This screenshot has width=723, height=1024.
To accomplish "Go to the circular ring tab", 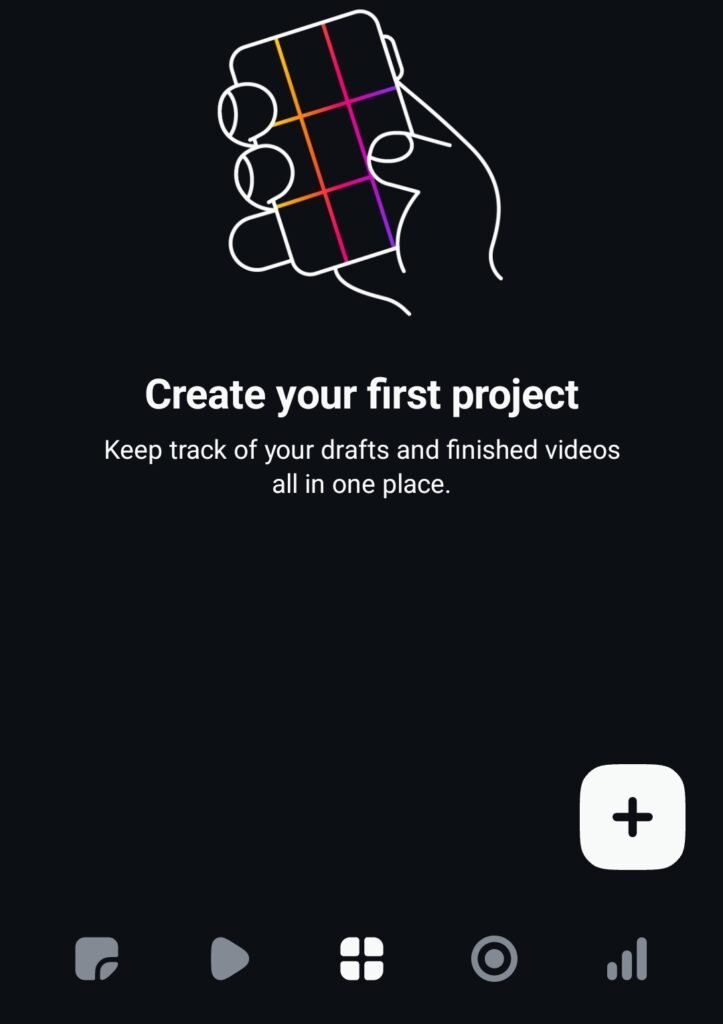I will click(x=494, y=960).
